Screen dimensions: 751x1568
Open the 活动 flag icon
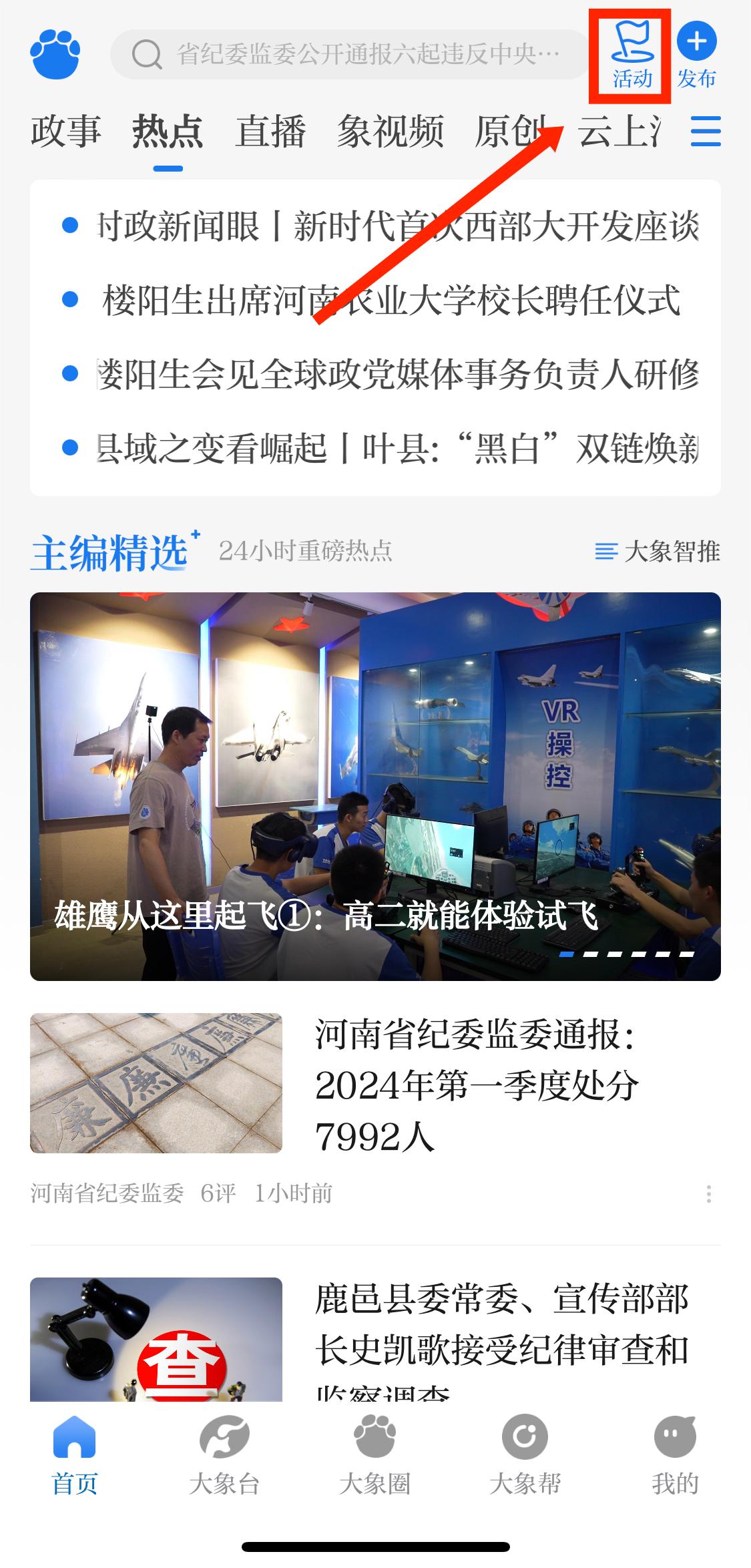(x=632, y=56)
